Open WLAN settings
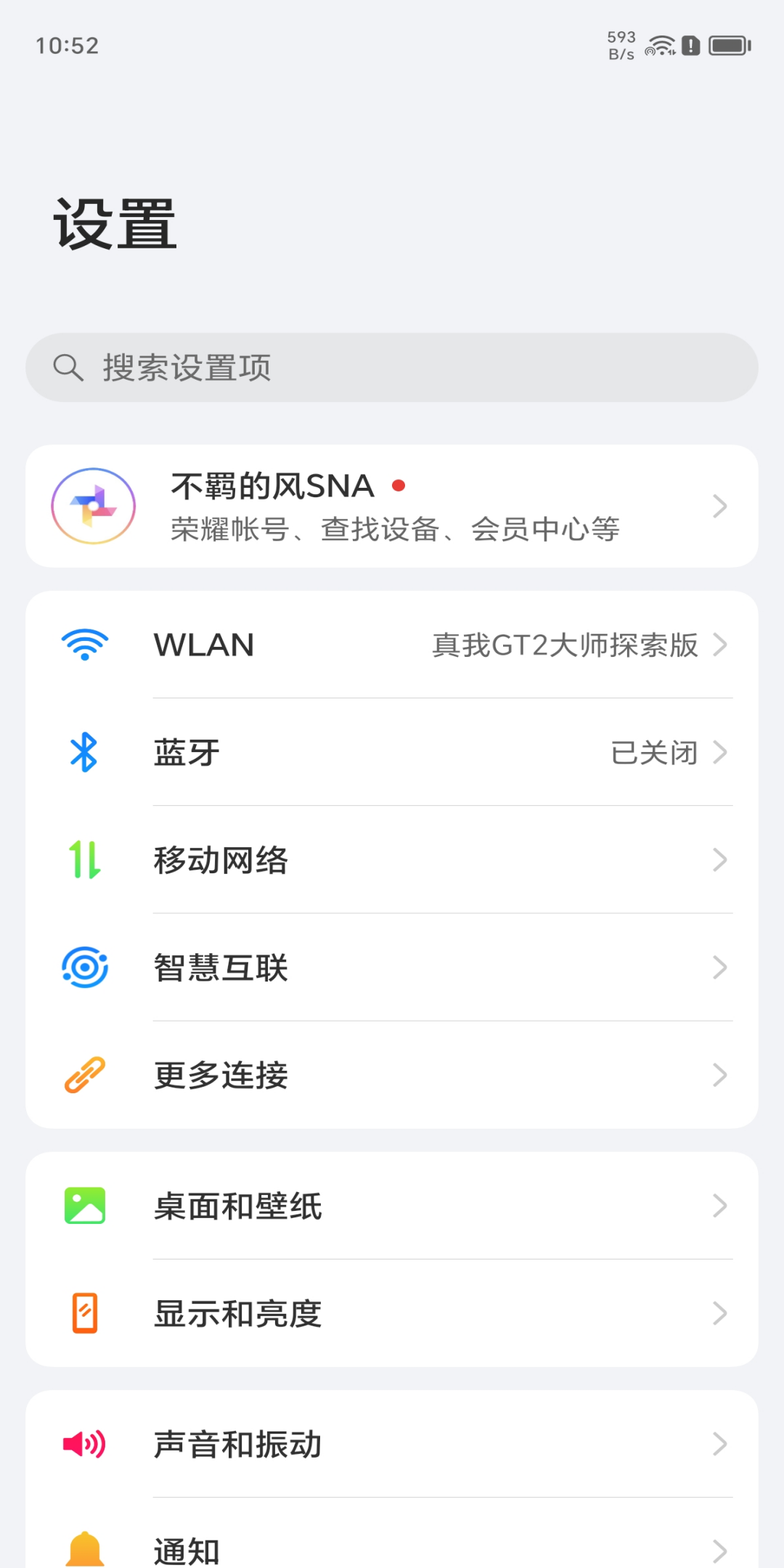This screenshot has height=1568, width=784. pos(392,645)
